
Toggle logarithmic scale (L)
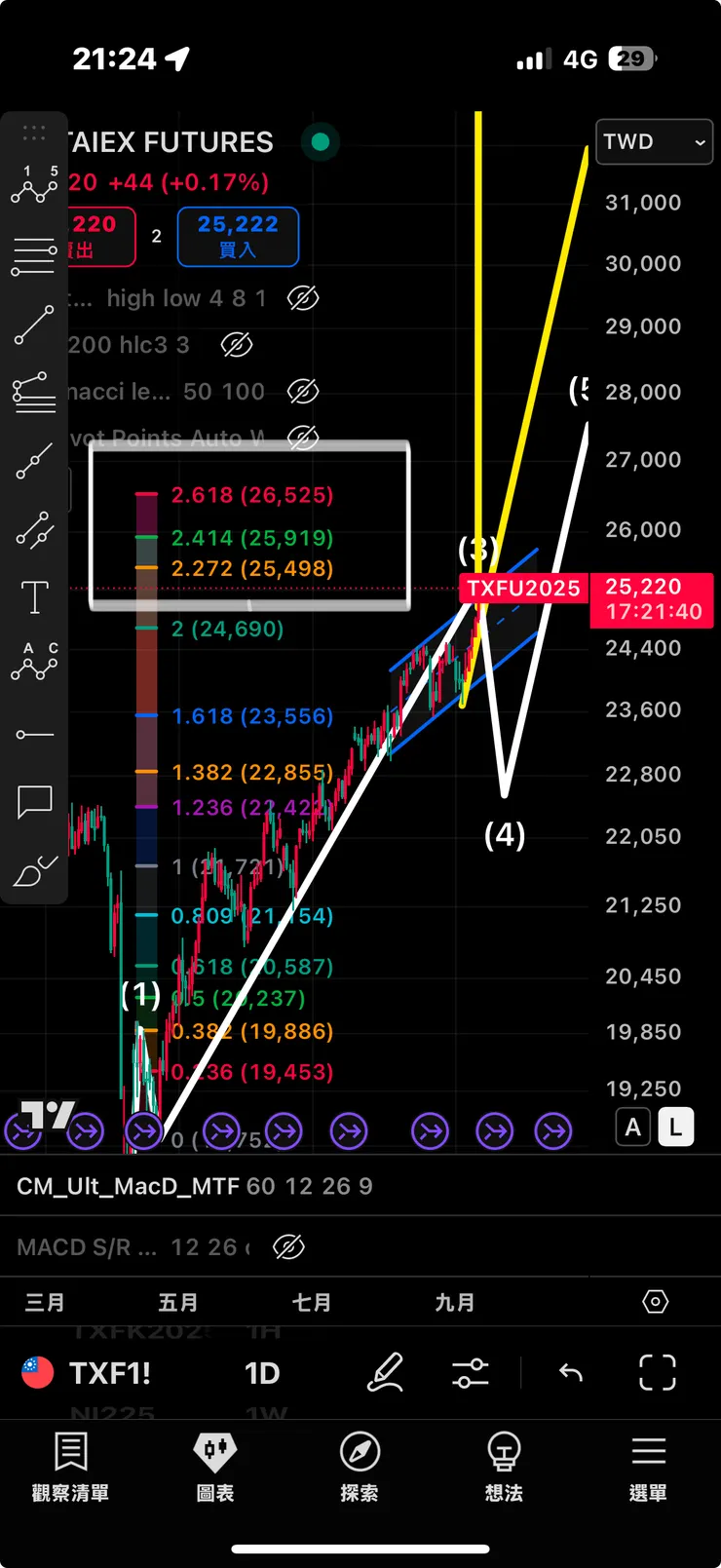pos(676,1128)
